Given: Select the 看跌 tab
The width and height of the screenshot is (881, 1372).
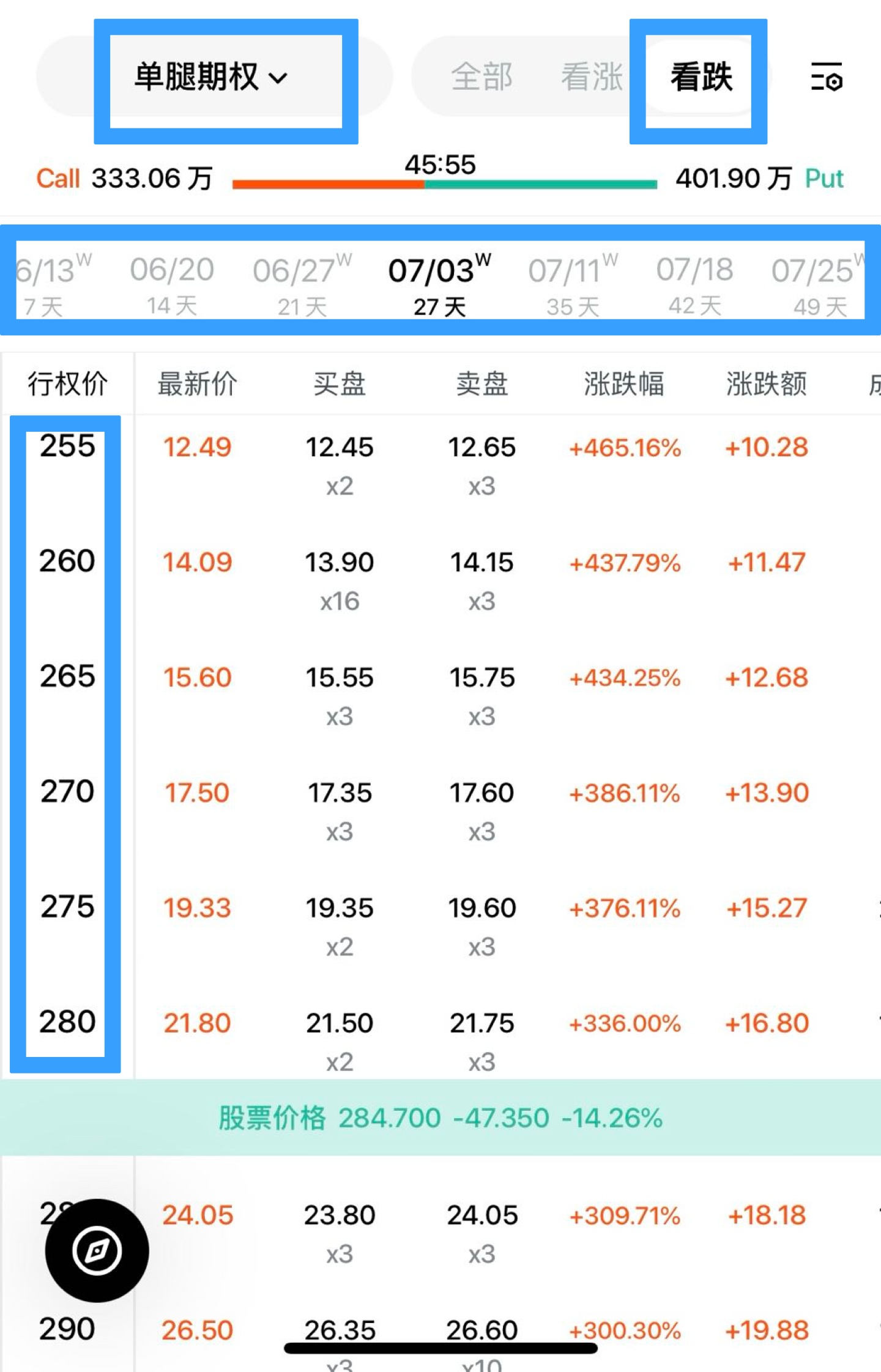Looking at the screenshot, I should tap(701, 77).
